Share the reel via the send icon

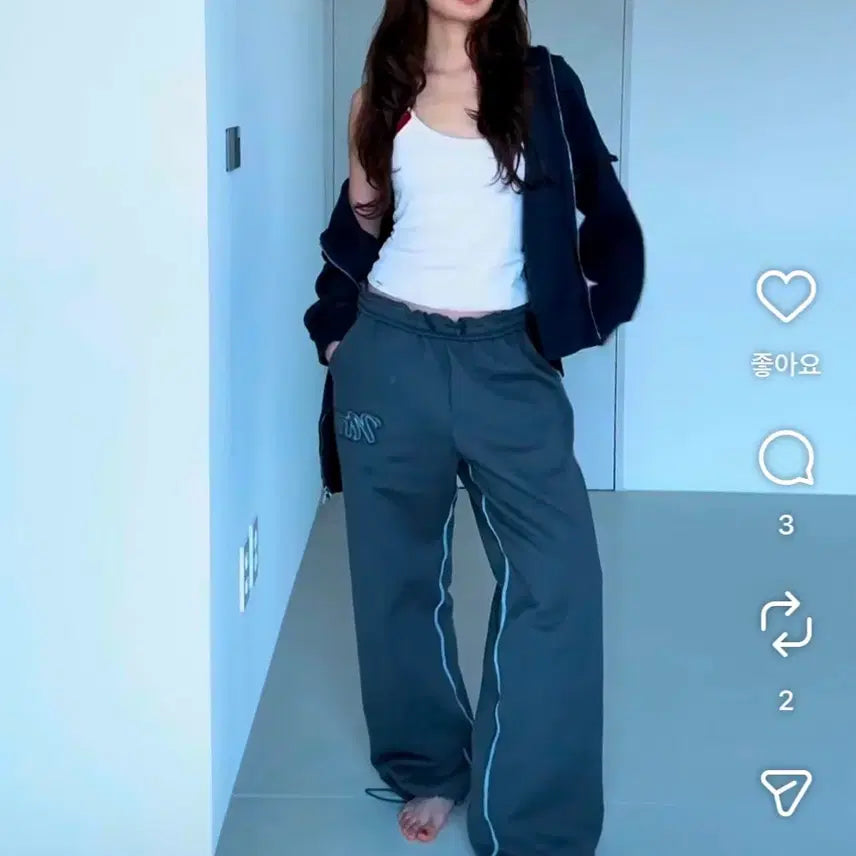pyautogui.click(x=786, y=792)
